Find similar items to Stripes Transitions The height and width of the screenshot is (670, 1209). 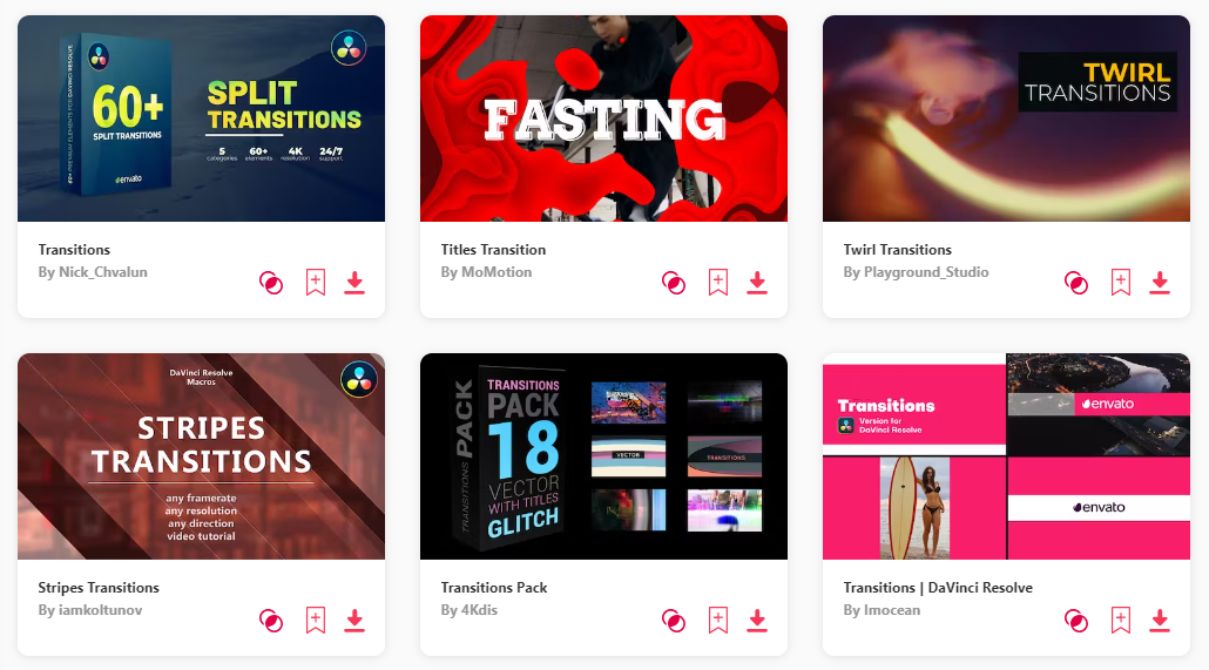point(271,621)
